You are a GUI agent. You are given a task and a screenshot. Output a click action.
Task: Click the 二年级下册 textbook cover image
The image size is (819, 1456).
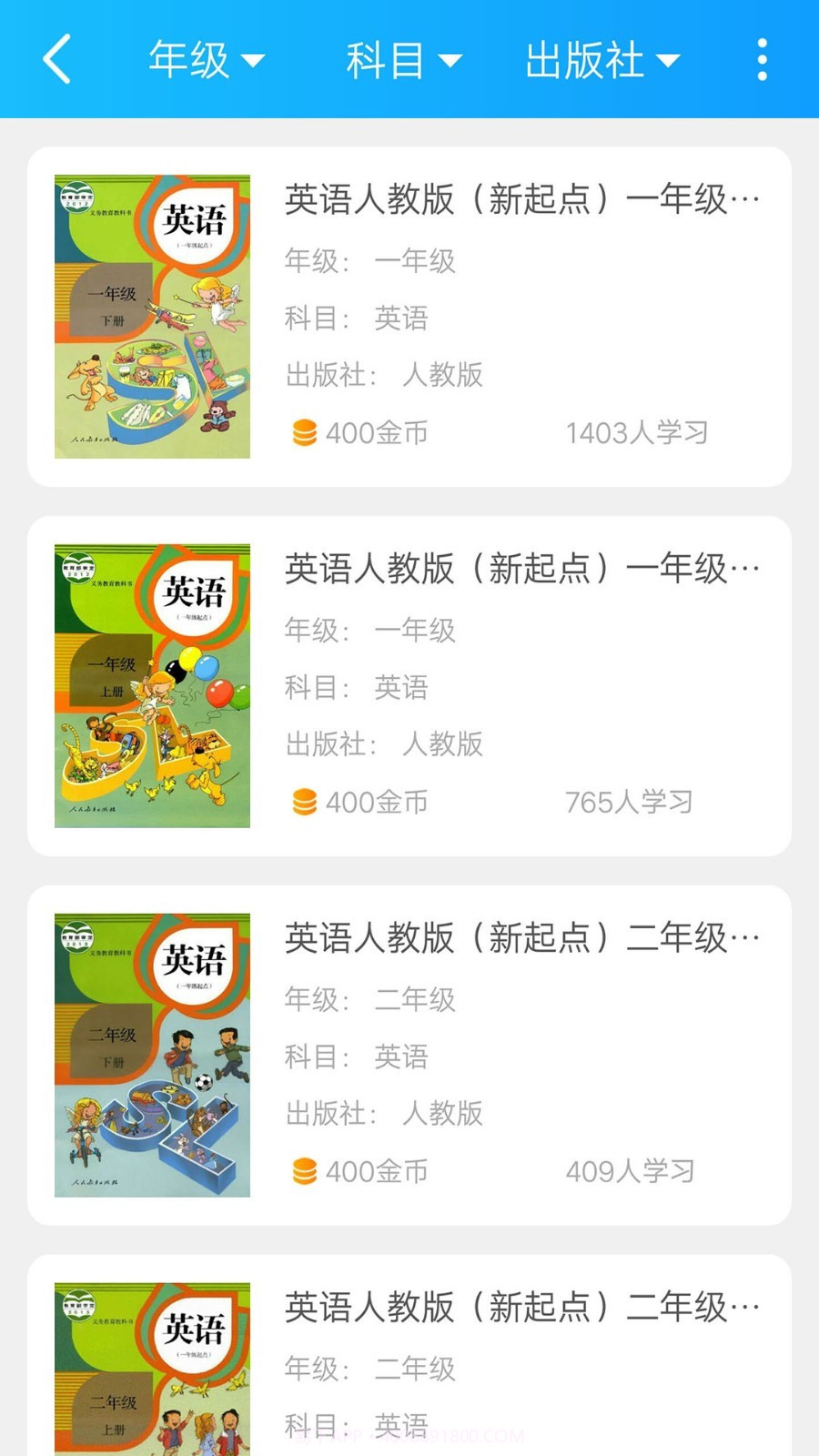coord(152,1057)
